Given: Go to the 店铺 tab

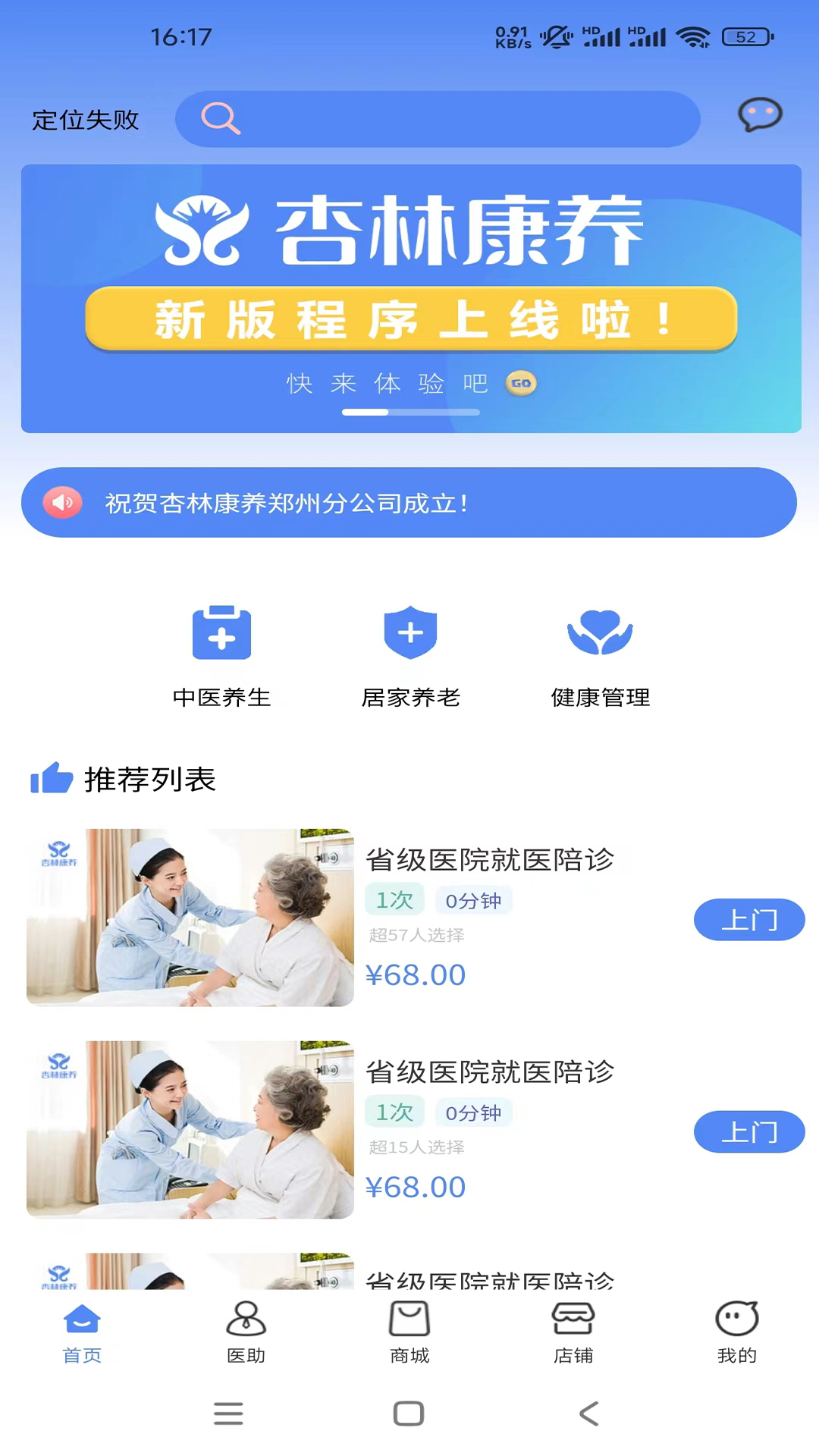Looking at the screenshot, I should pyautogui.click(x=573, y=1333).
